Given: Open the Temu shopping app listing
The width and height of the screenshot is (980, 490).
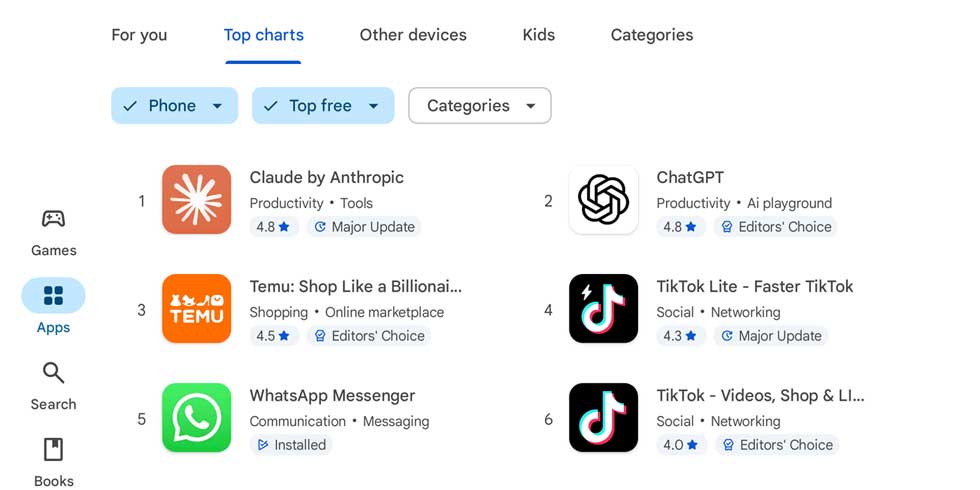Looking at the screenshot, I should click(354, 287).
